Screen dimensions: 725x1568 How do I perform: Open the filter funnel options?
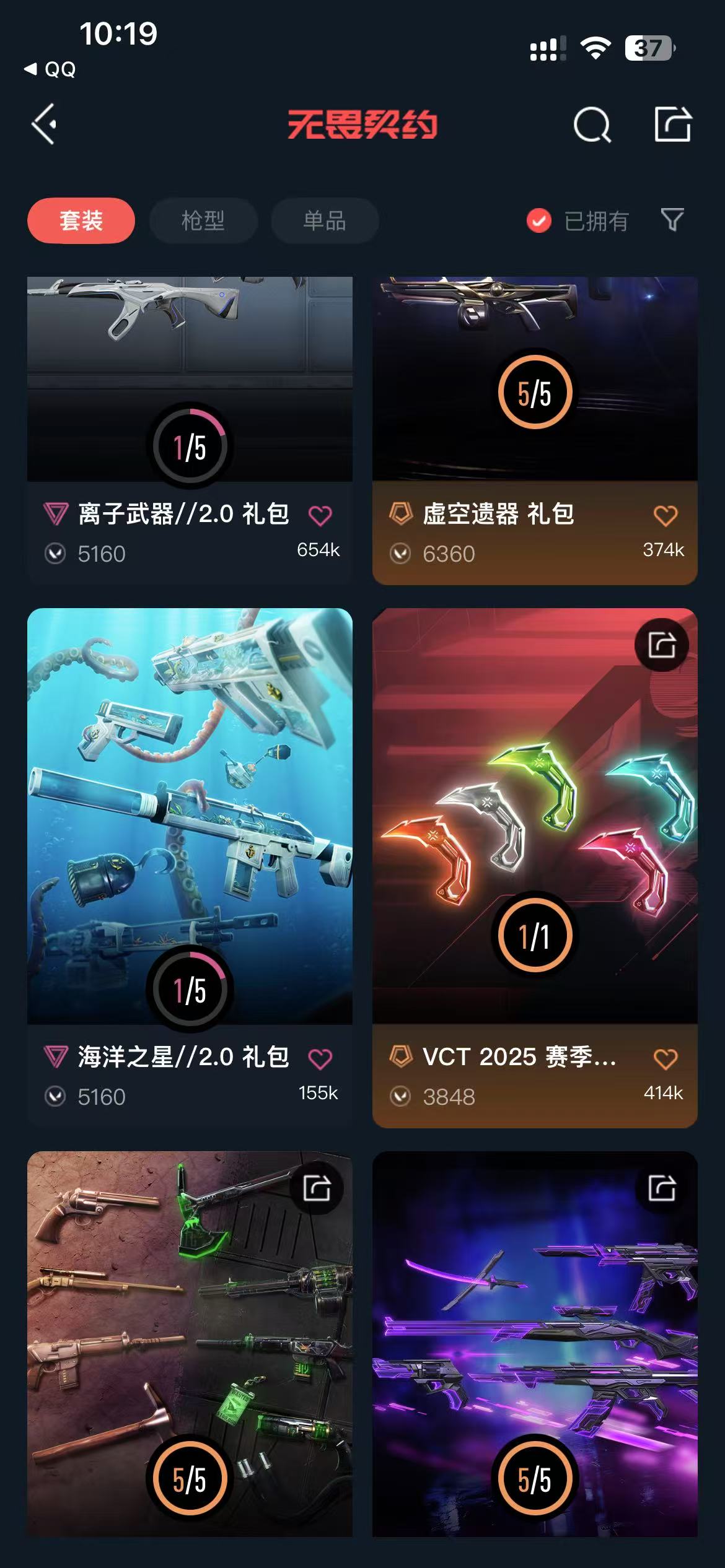pos(672,220)
